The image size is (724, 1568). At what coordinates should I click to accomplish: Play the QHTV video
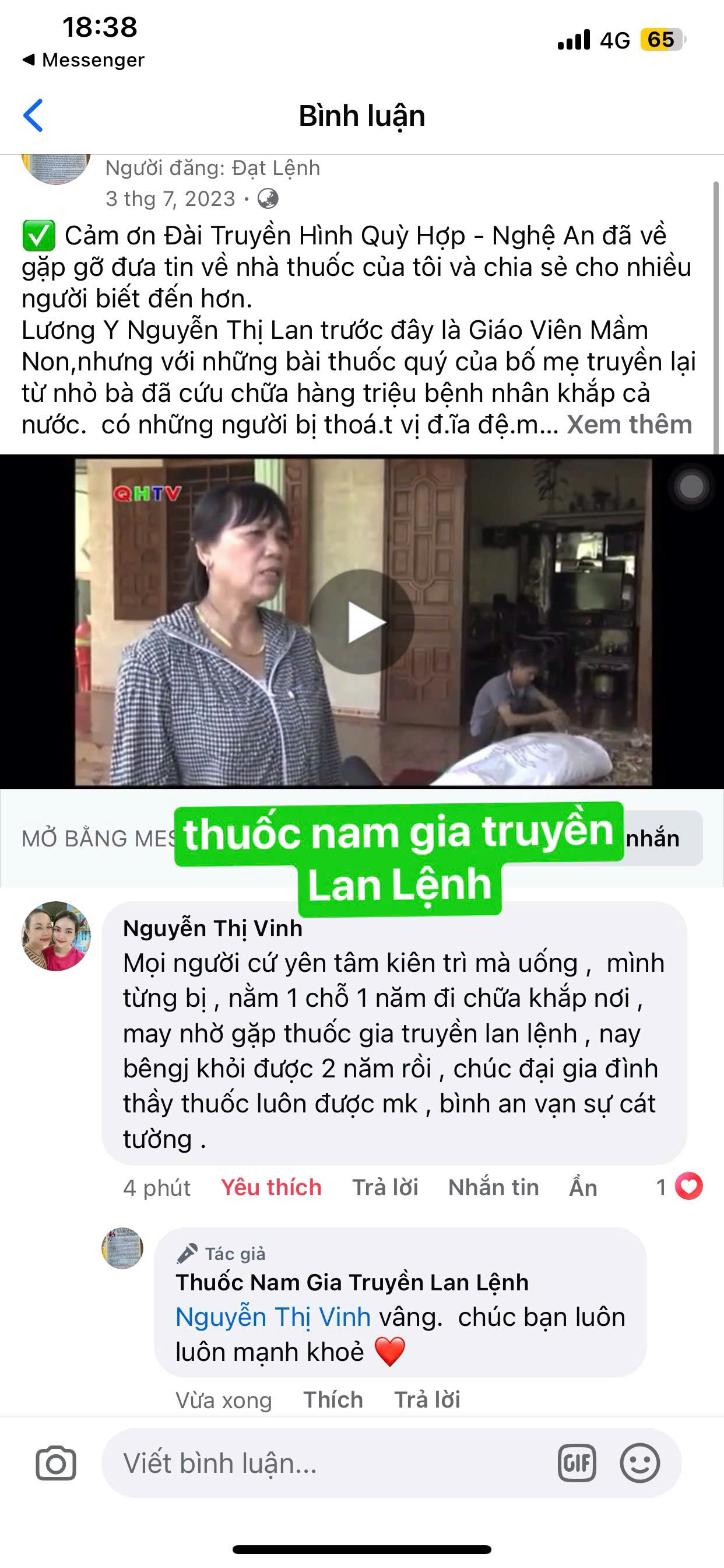tap(363, 621)
